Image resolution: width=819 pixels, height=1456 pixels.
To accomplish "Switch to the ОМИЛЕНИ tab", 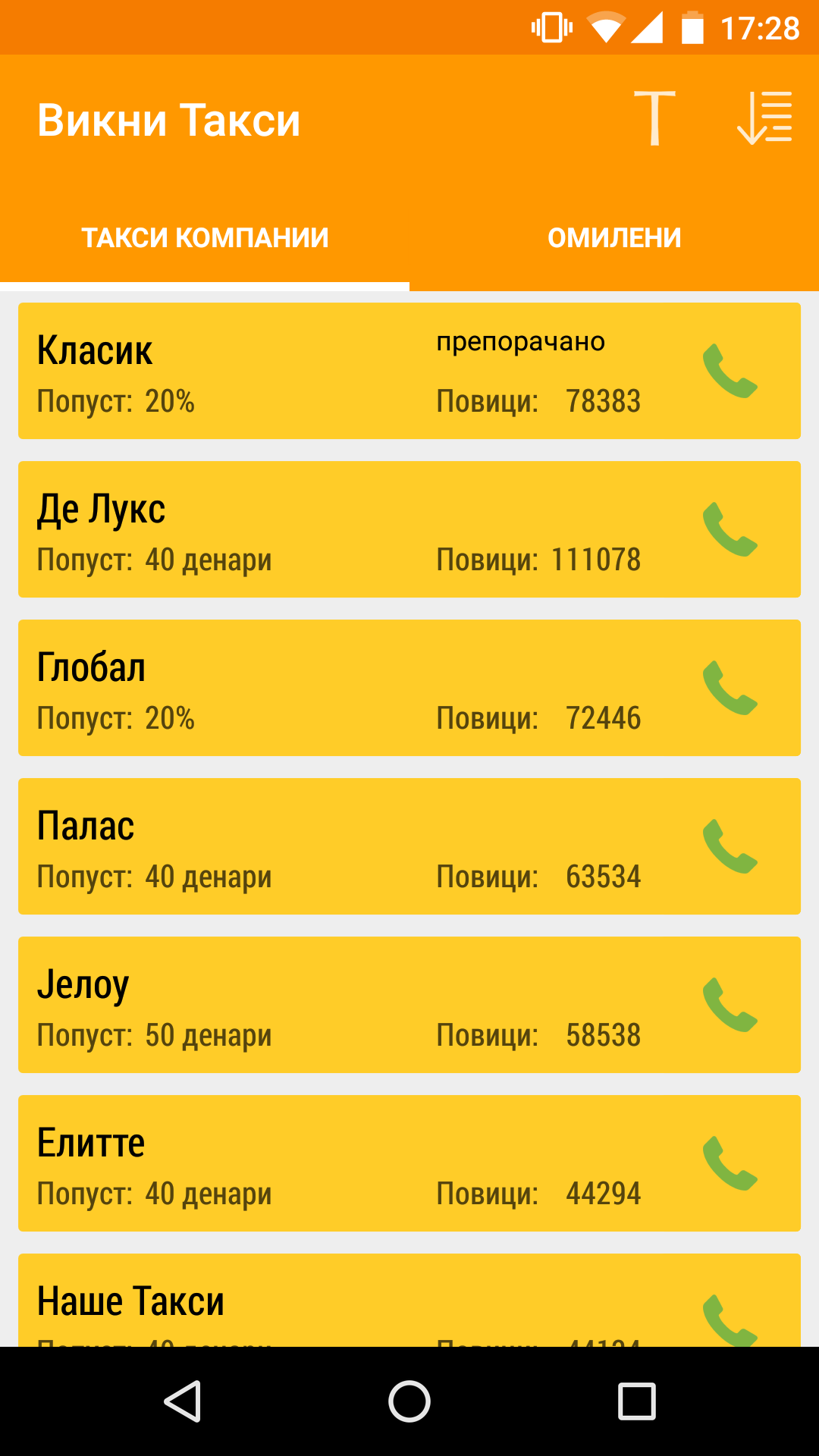I will tap(614, 238).
